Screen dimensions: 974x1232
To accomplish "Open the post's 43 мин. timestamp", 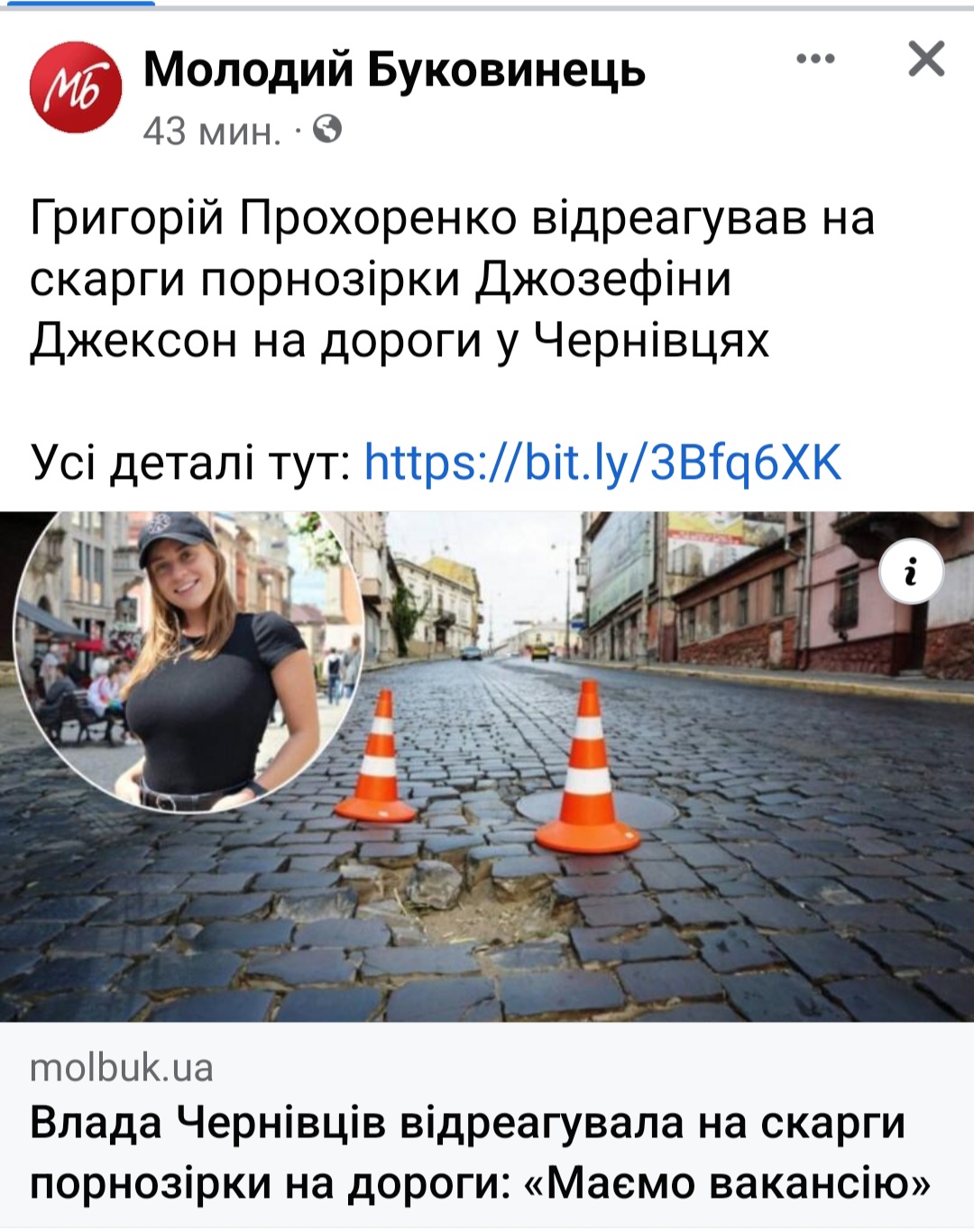I will (x=212, y=132).
